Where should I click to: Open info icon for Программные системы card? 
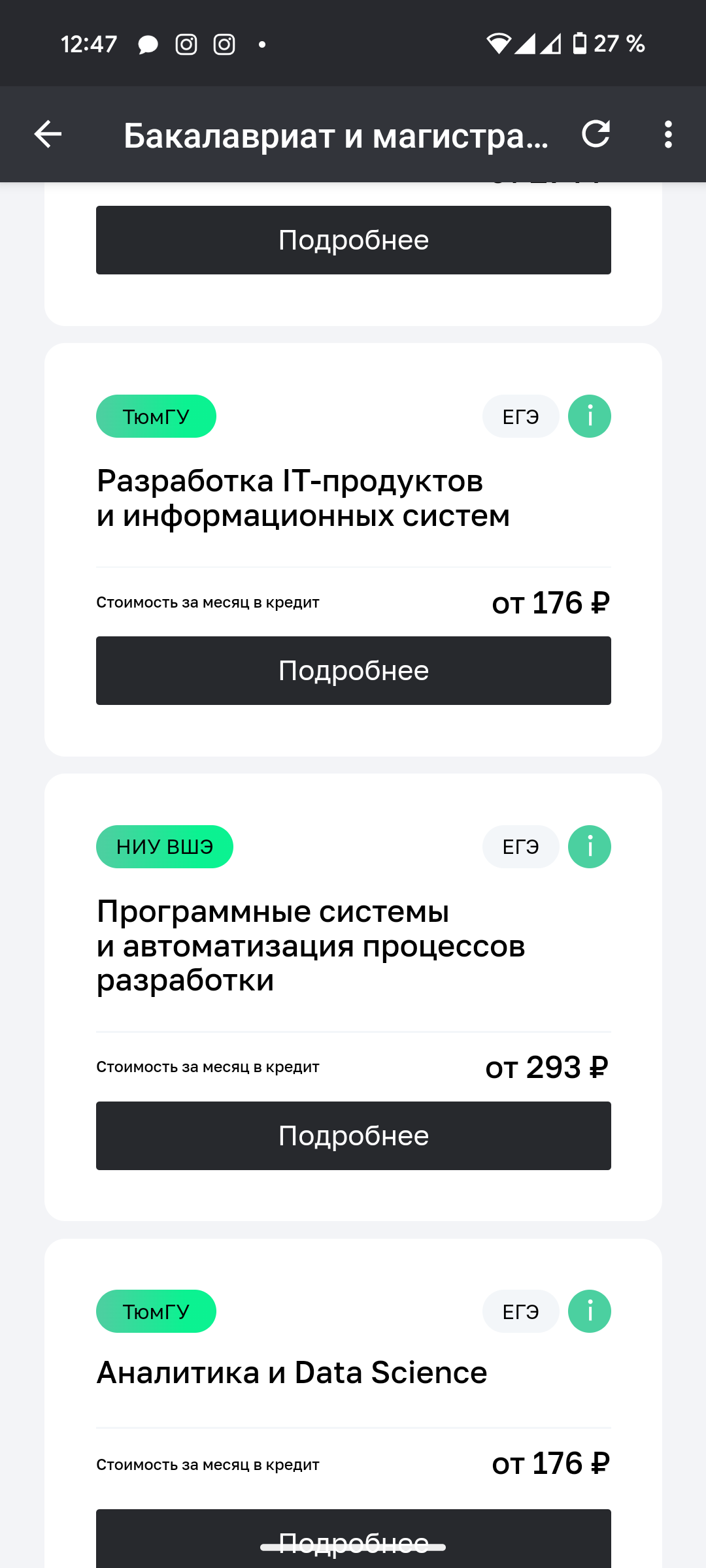point(589,847)
